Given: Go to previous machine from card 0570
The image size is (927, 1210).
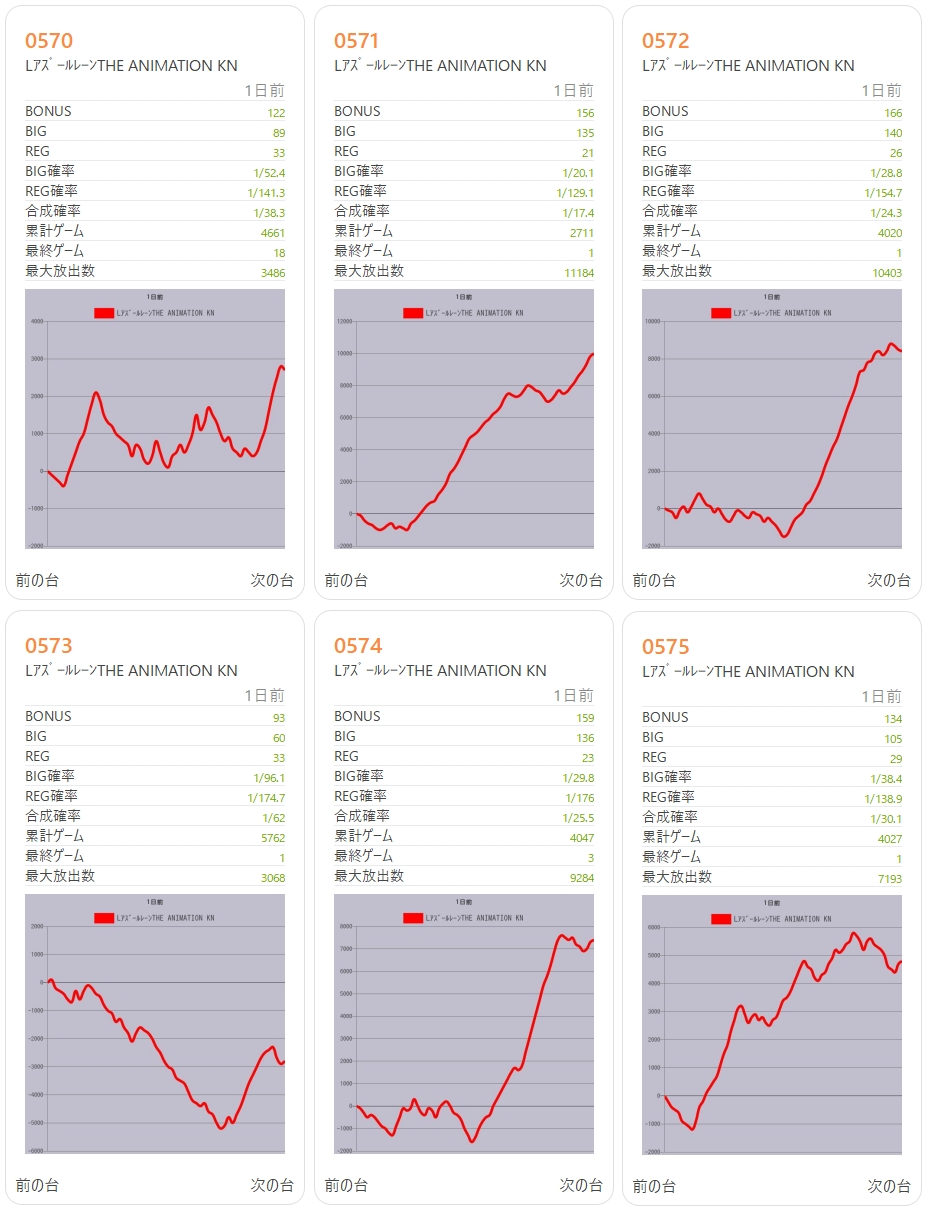Looking at the screenshot, I should tap(37, 580).
